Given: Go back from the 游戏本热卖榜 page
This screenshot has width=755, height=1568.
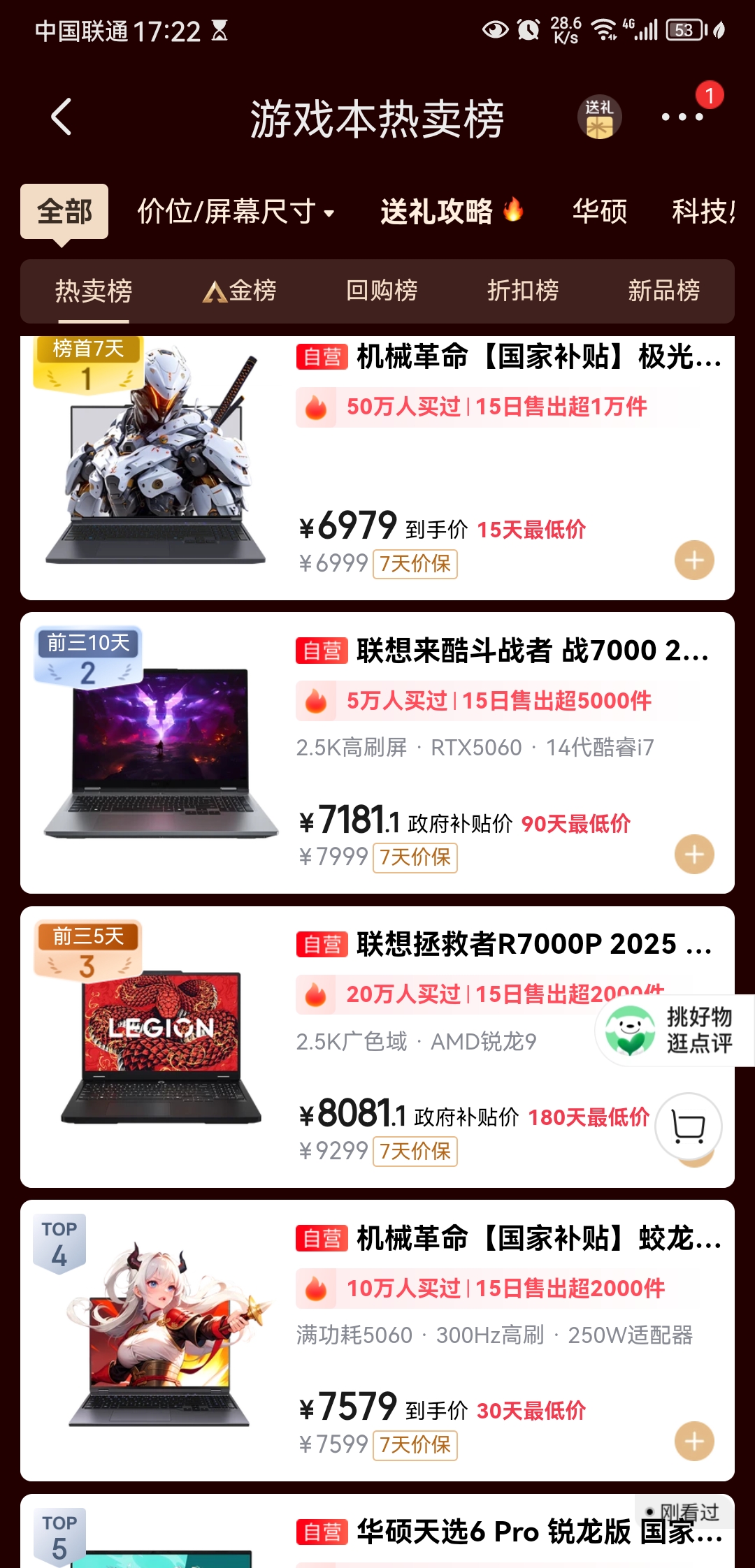Looking at the screenshot, I should pyautogui.click(x=62, y=117).
